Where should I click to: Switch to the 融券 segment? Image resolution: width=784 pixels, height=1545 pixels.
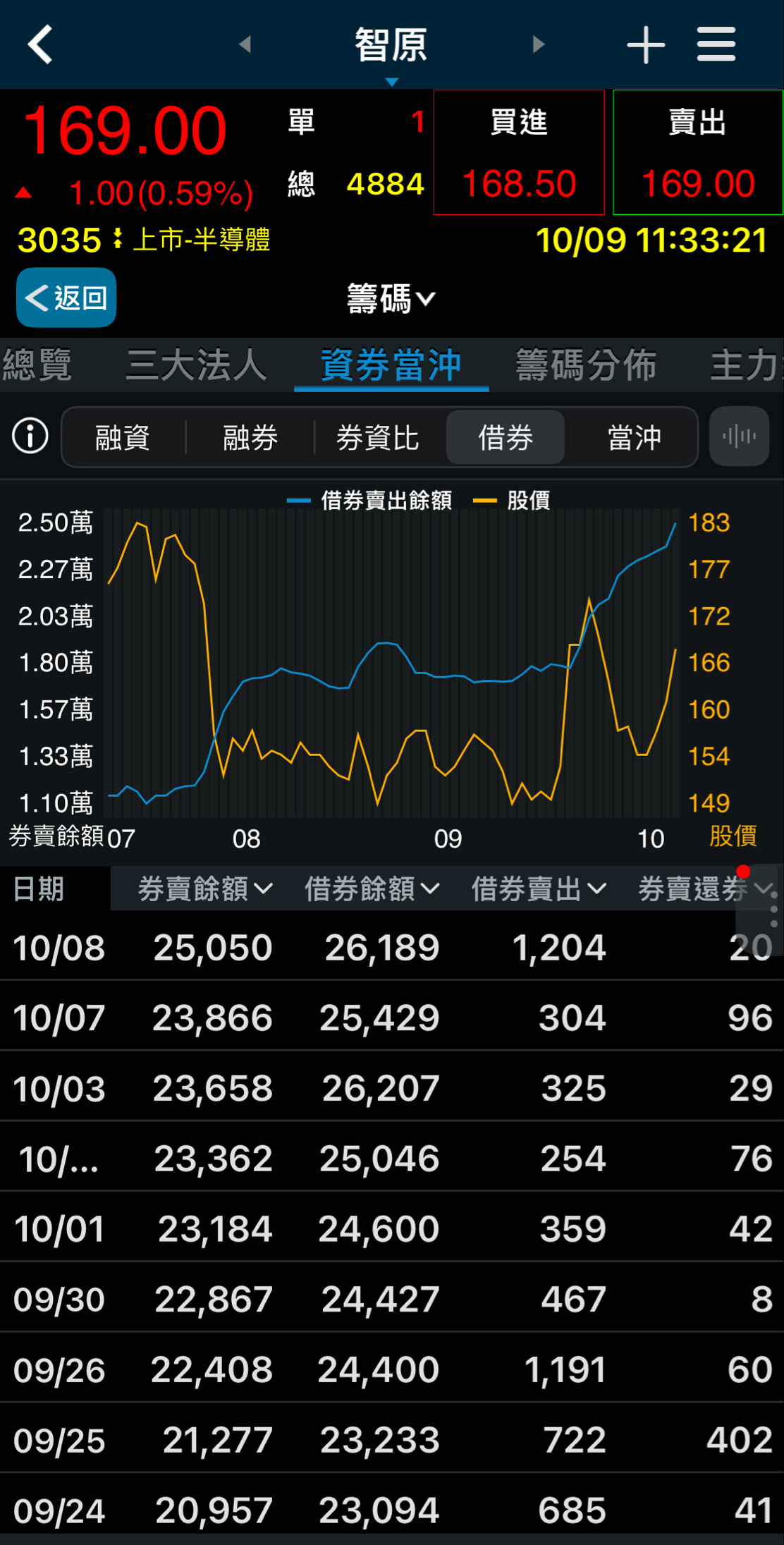[250, 438]
